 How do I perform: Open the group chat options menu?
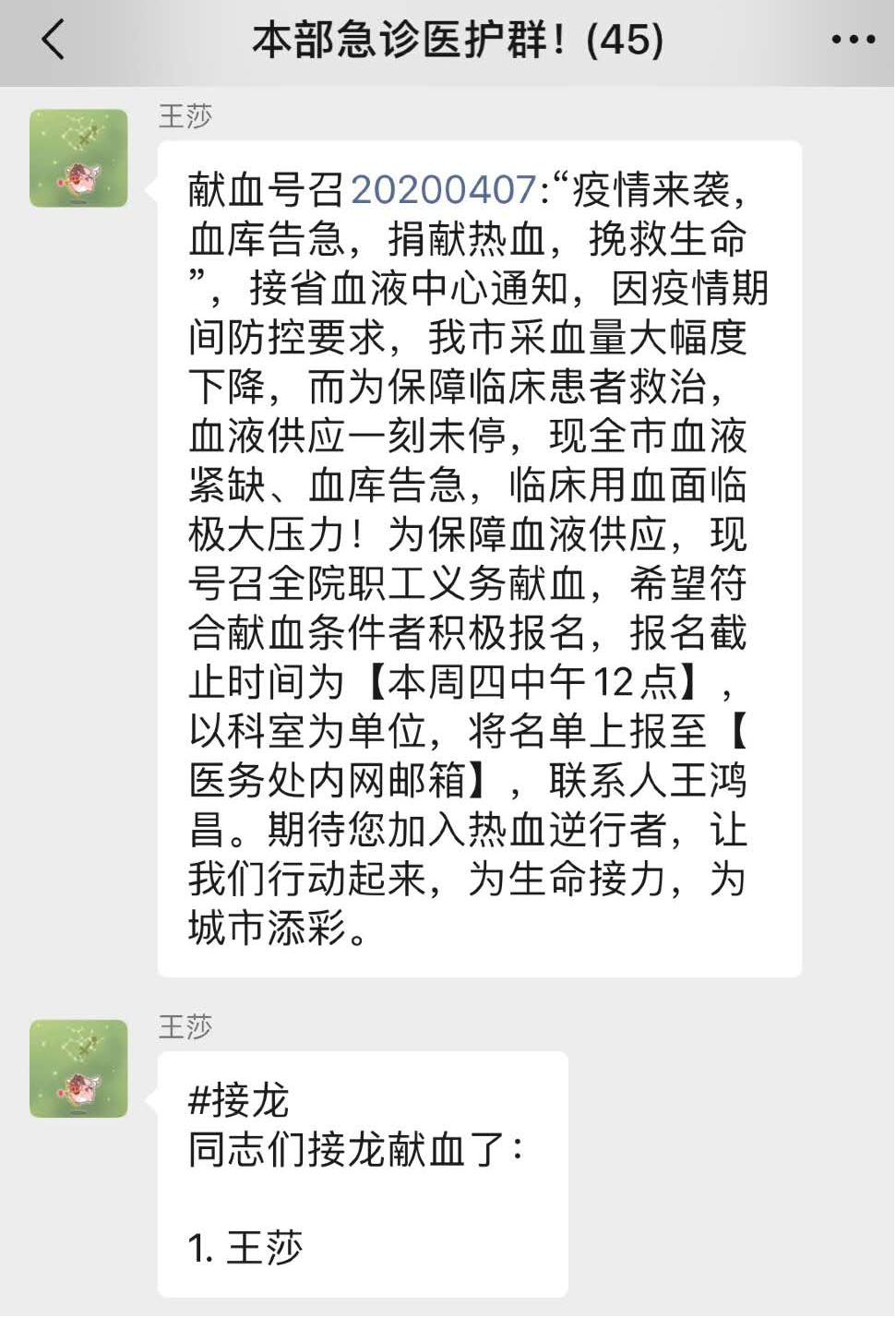tap(853, 41)
